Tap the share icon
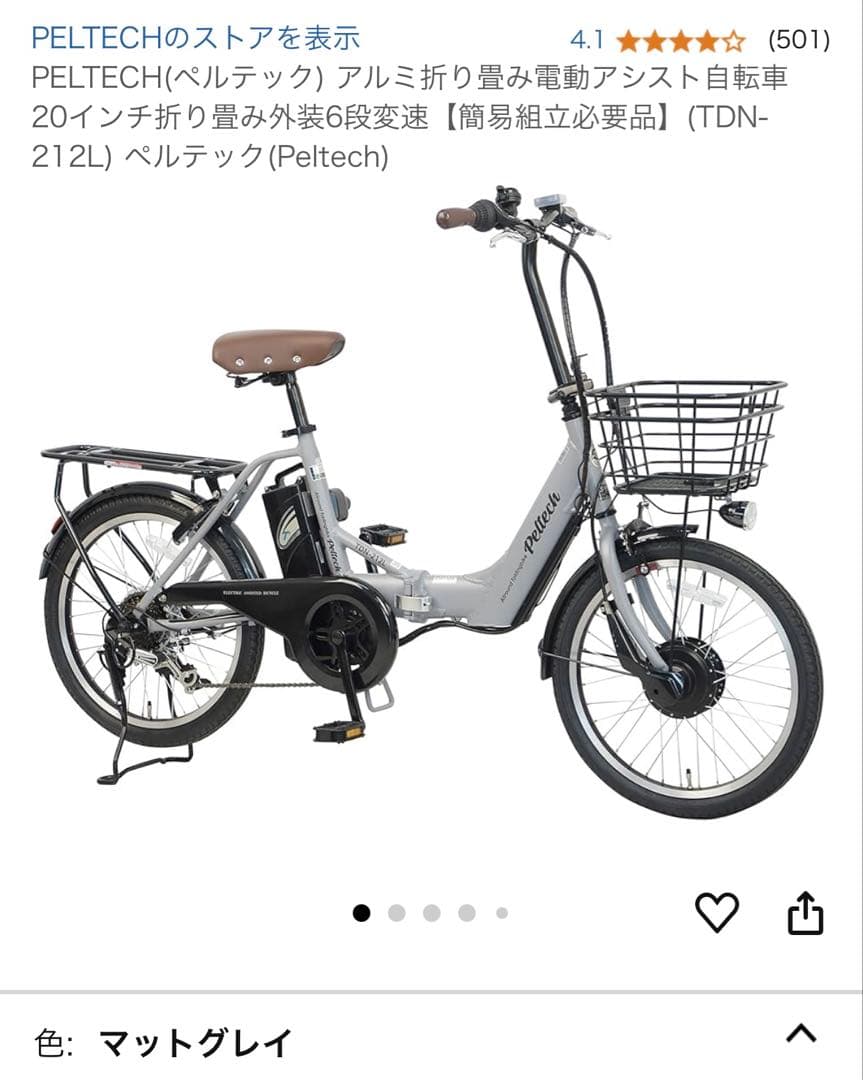Image resolution: width=863 pixels, height=1080 pixels. pyautogui.click(x=806, y=912)
